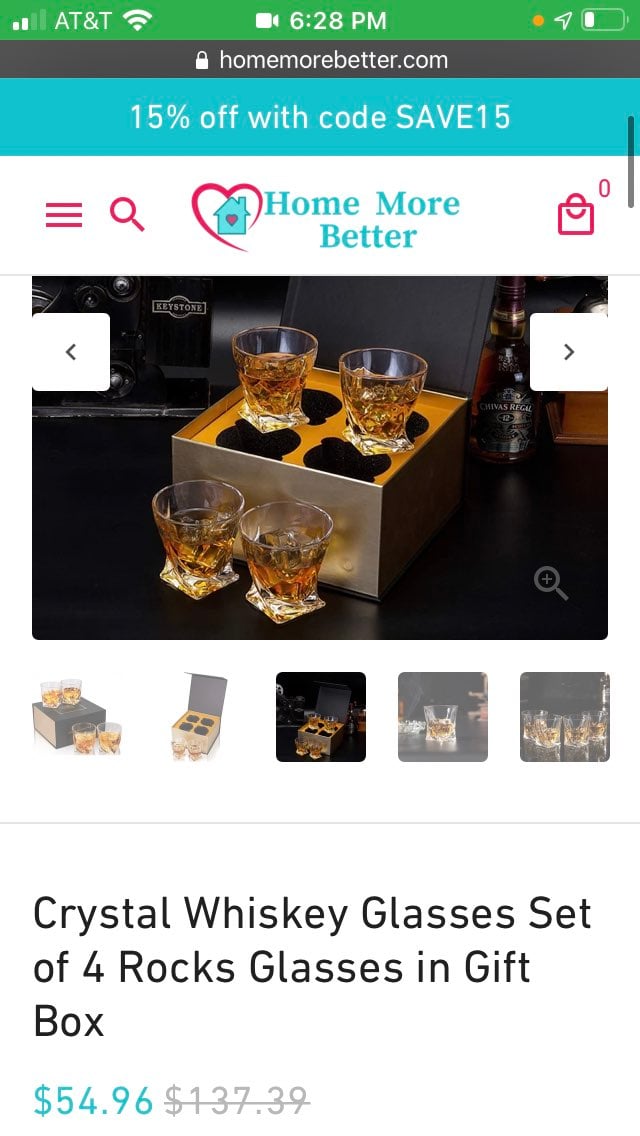Select fifth thumbnail of glasses row
640x1136 pixels.
[565, 717]
